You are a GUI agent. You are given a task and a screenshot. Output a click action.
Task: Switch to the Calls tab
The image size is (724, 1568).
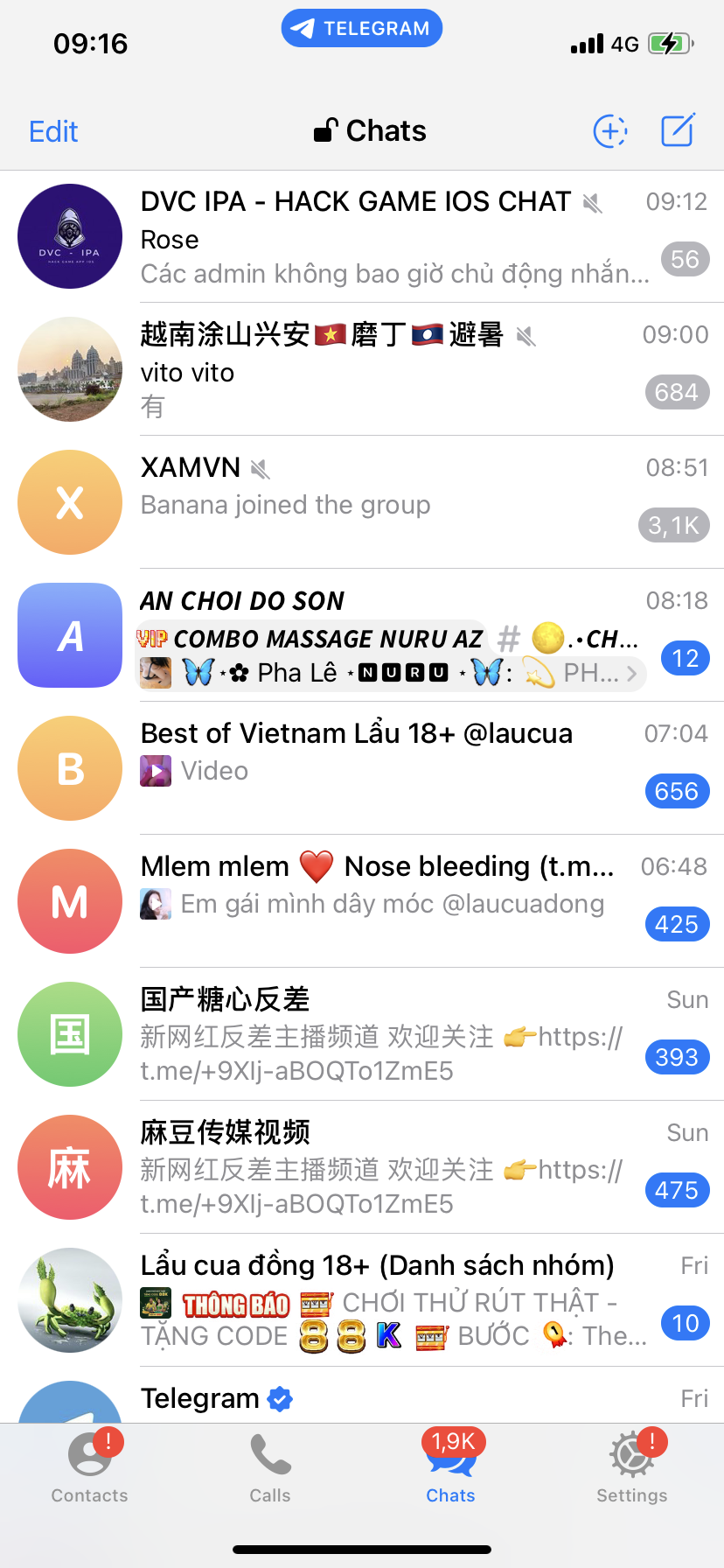270,1468
